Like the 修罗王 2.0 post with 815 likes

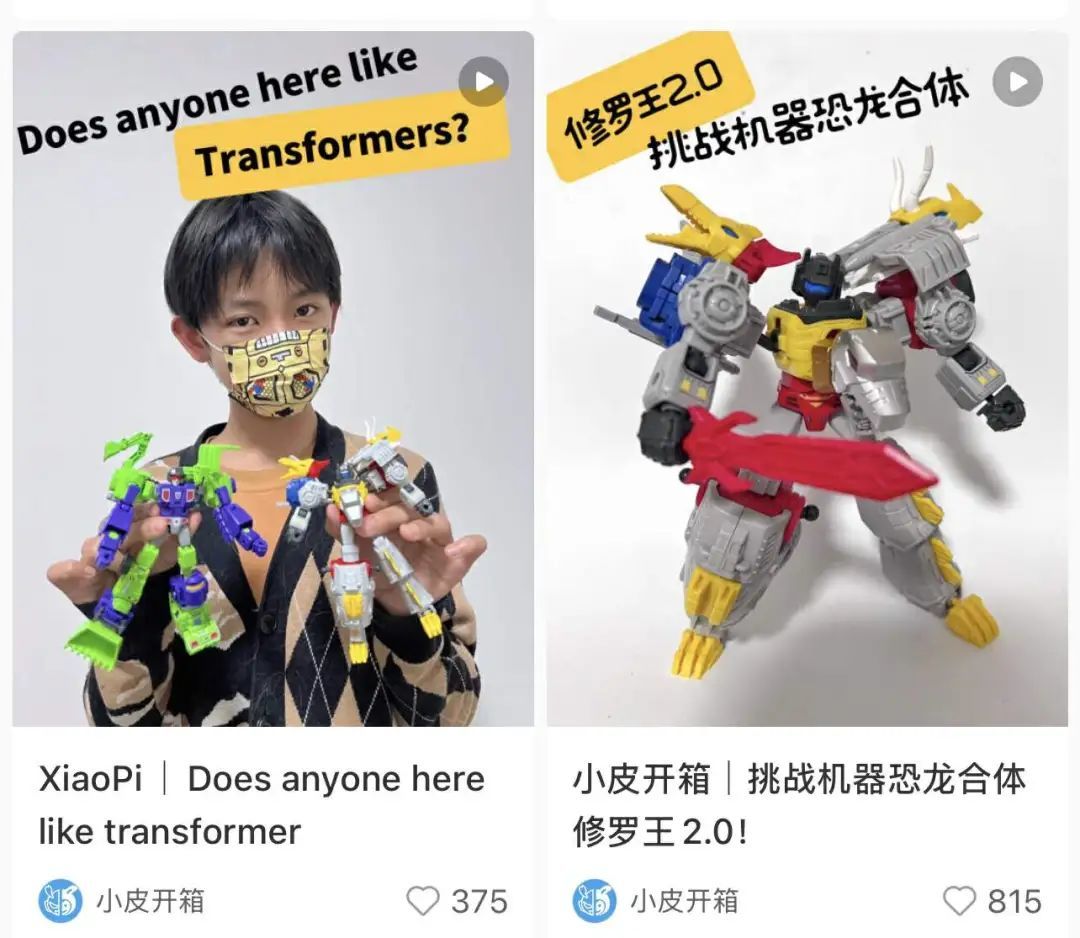click(x=959, y=901)
